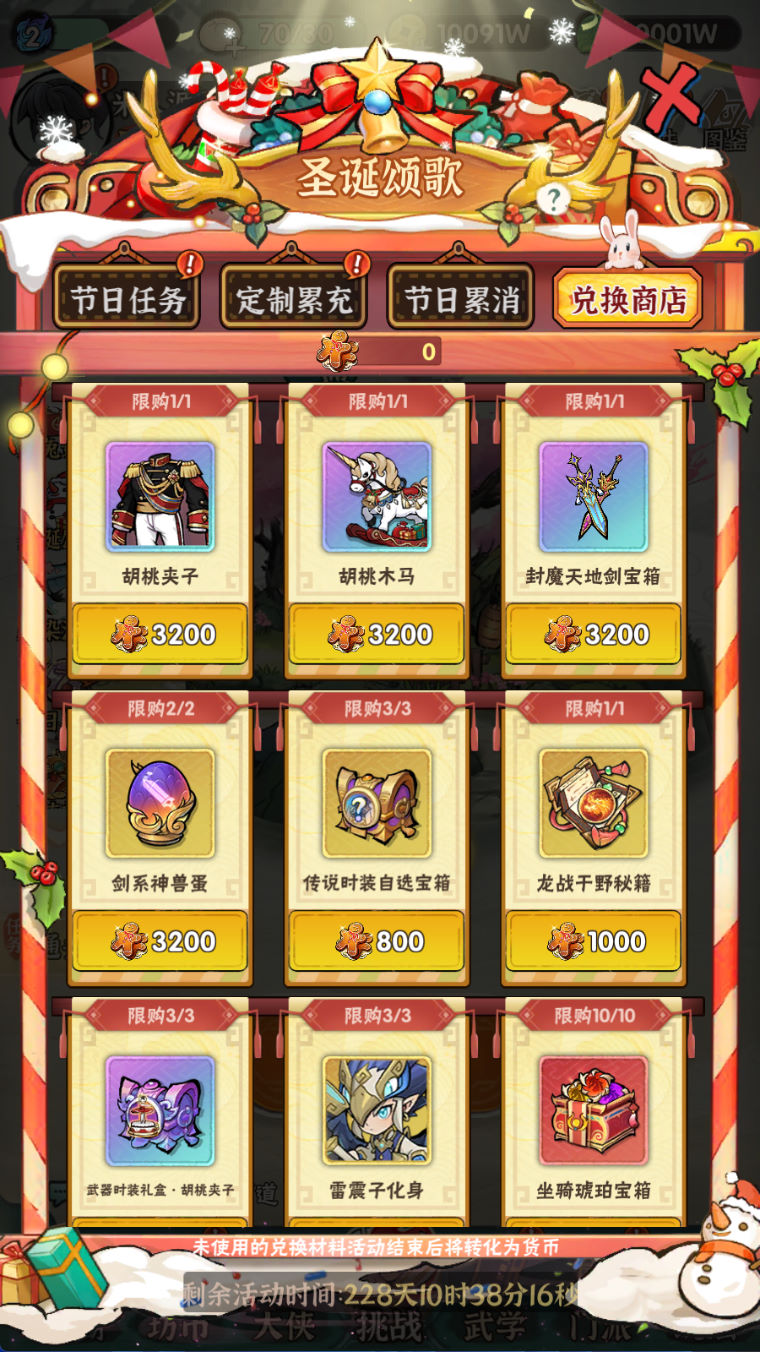View the 胡桃木马 mount item icon
Viewport: 760px width, 1352px height.
(x=377, y=497)
